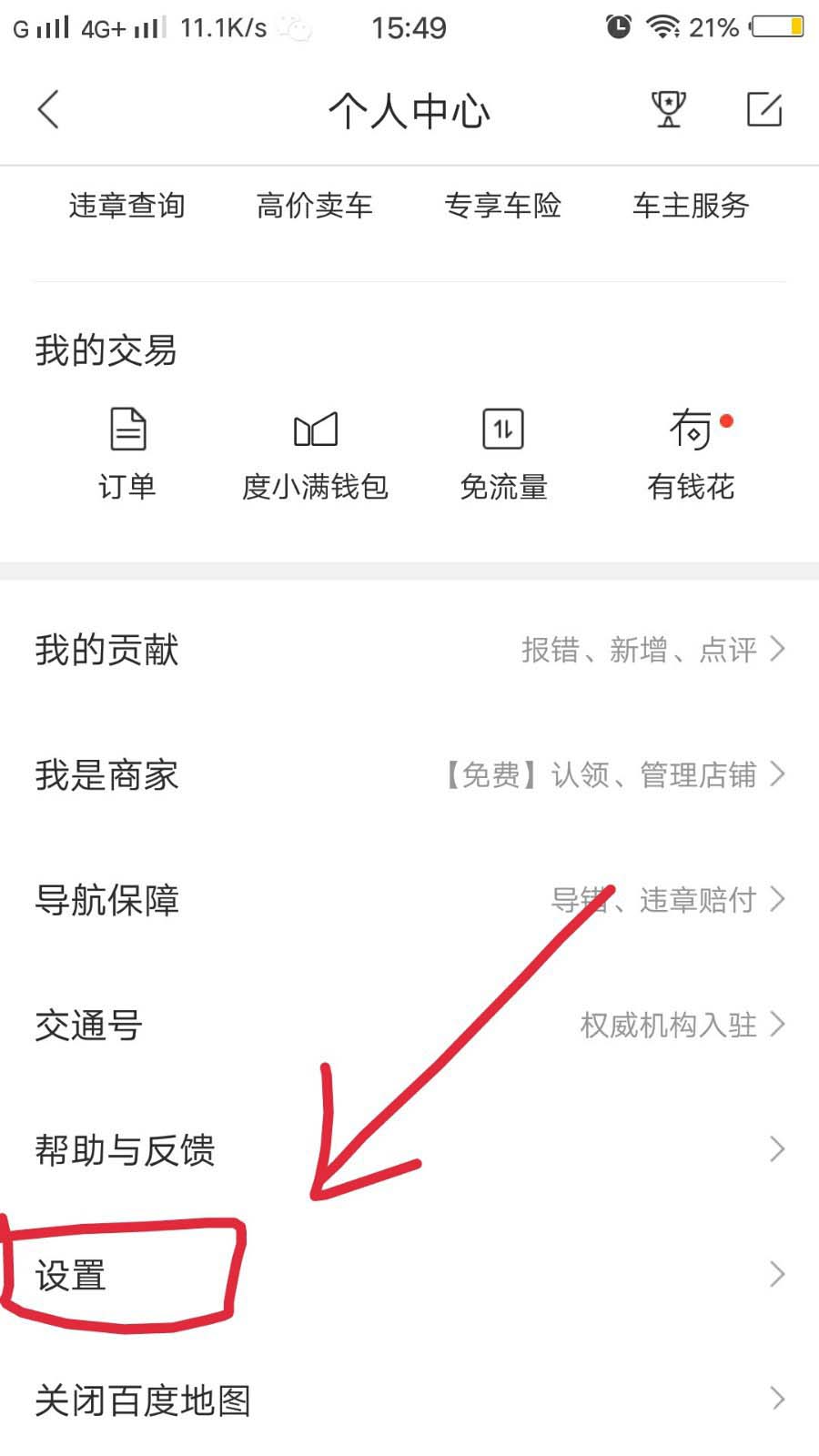
Task: Open 车主服务
Action: [x=691, y=206]
